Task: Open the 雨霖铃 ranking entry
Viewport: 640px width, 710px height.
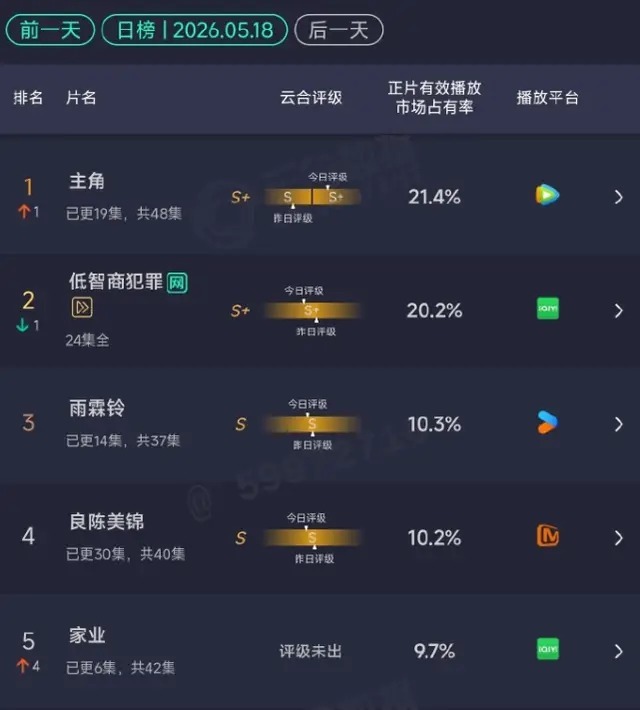Action: tap(320, 424)
